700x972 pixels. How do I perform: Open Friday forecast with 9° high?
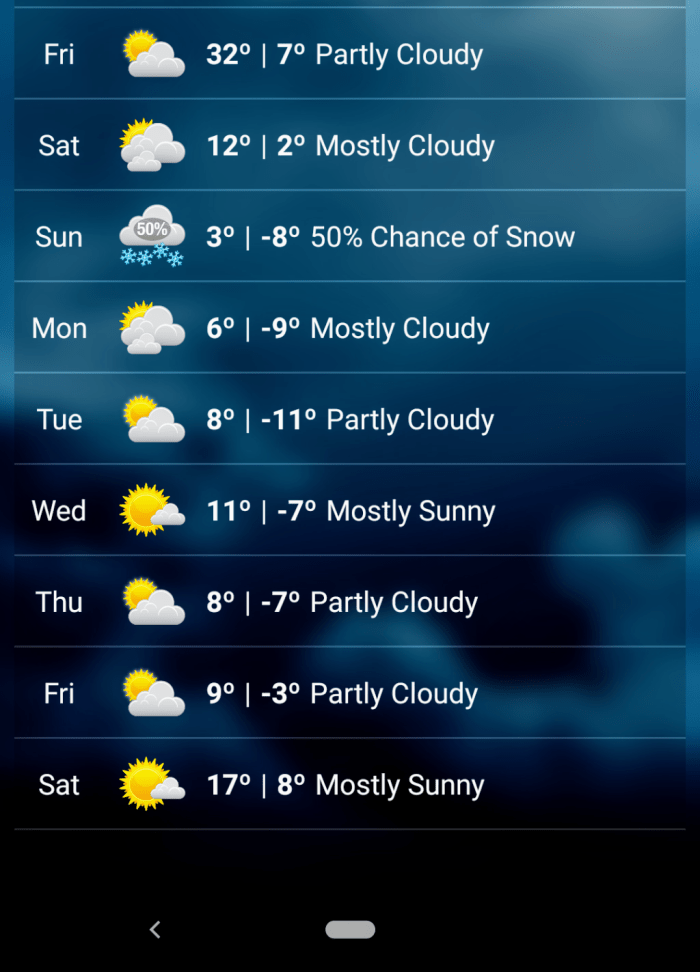[x=350, y=693]
